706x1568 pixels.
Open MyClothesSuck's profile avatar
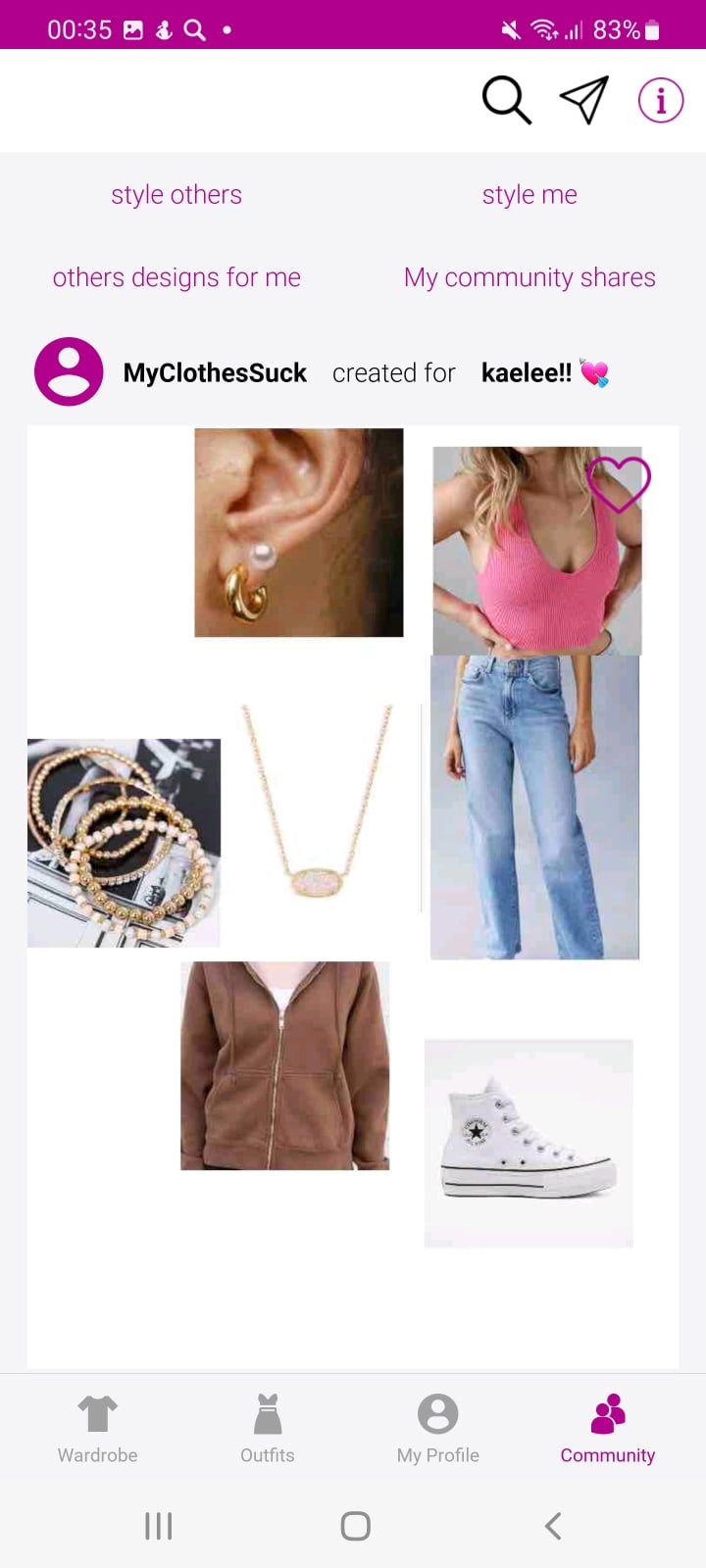coord(69,372)
